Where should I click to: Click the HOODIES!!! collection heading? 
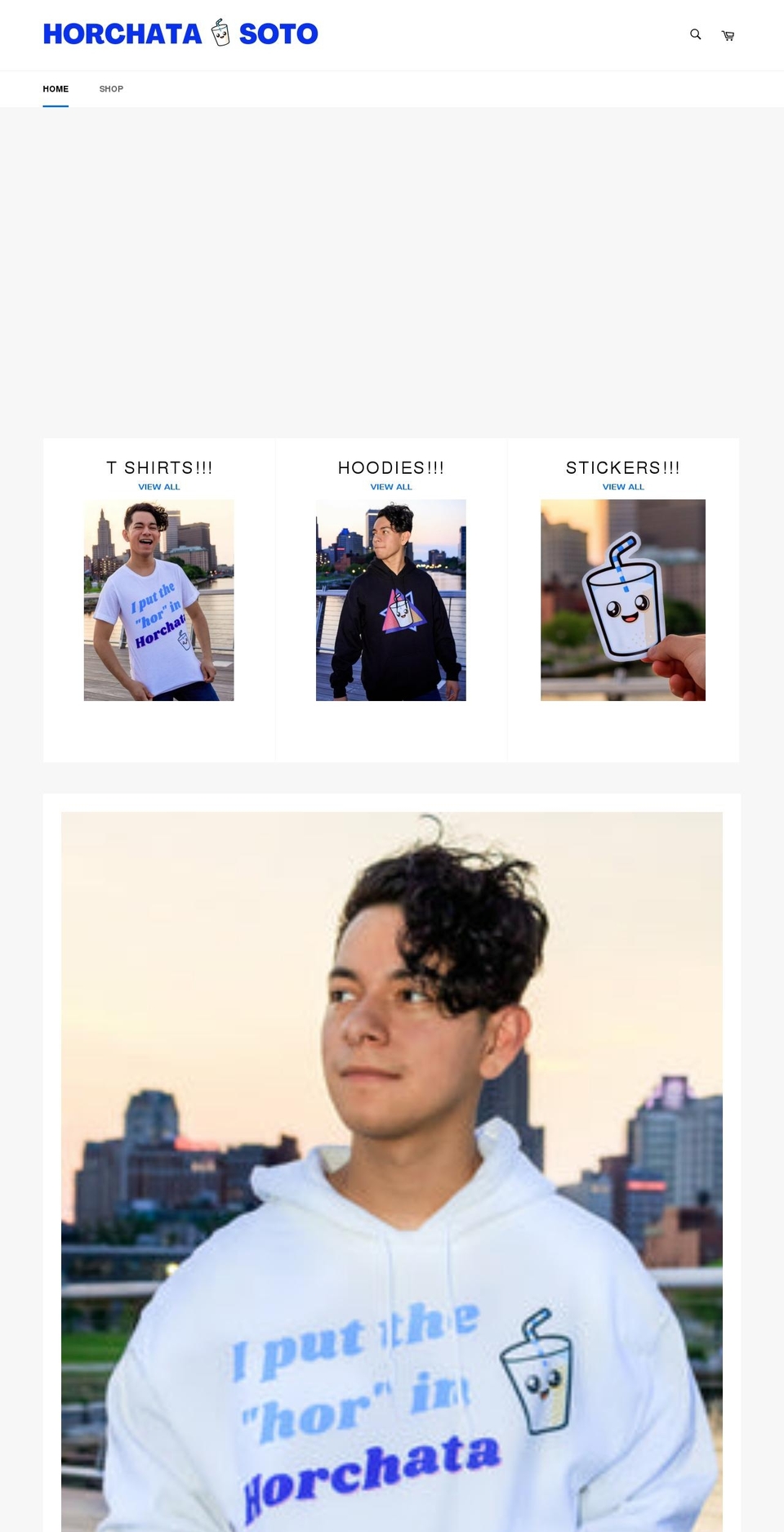390,467
